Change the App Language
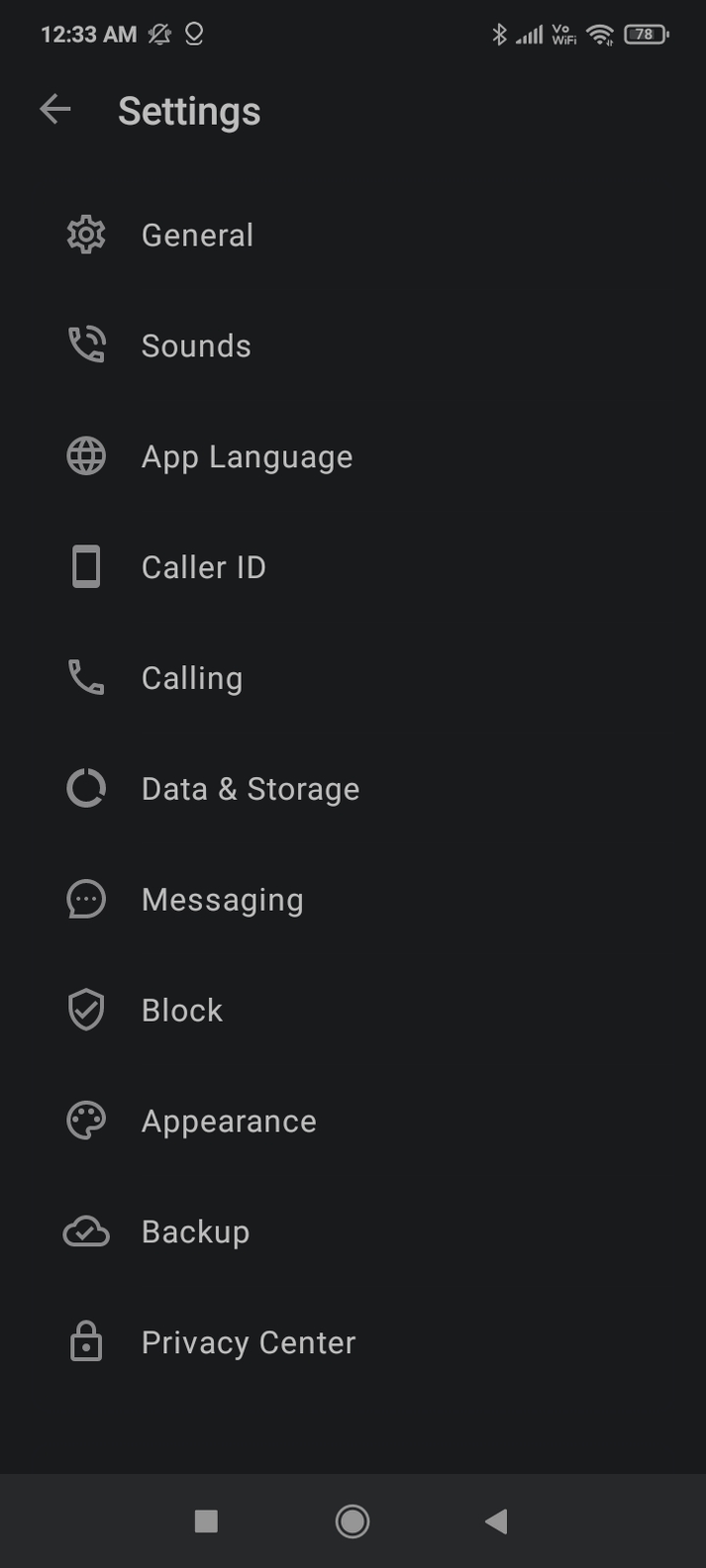 click(x=353, y=457)
